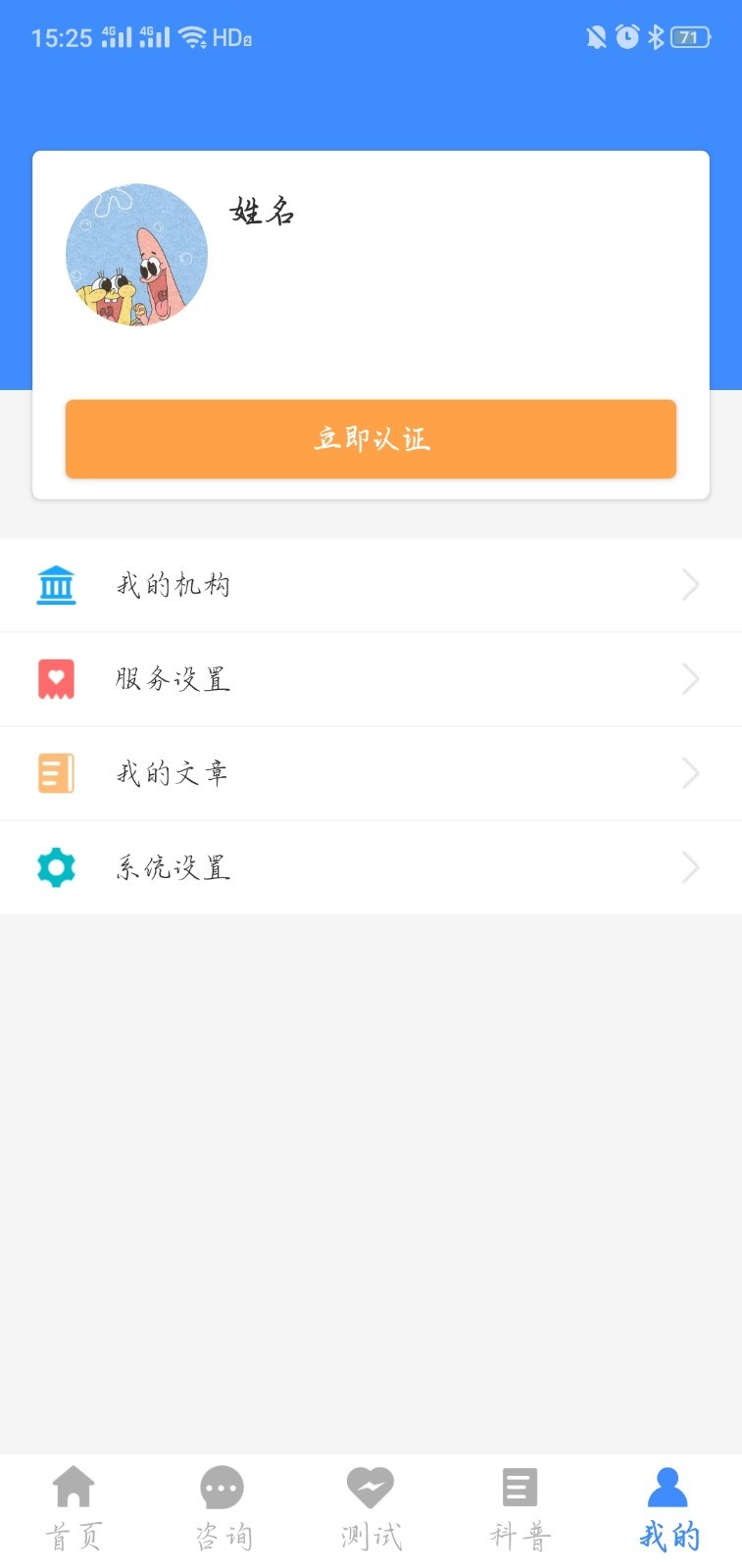742x1568 pixels.
Task: Select the 咨询 chat bubble icon
Action: click(222, 1487)
